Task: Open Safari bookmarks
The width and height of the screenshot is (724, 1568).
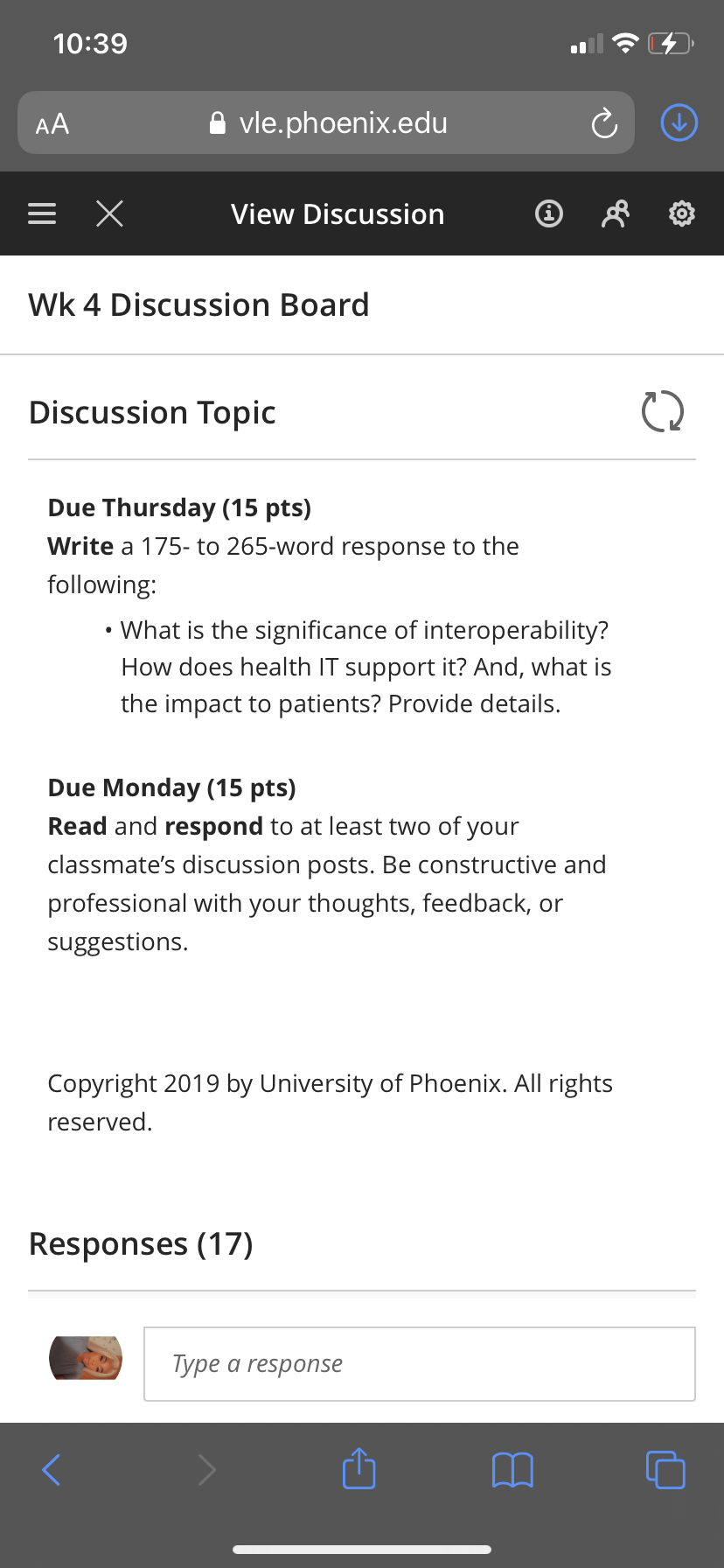Action: [x=513, y=1470]
